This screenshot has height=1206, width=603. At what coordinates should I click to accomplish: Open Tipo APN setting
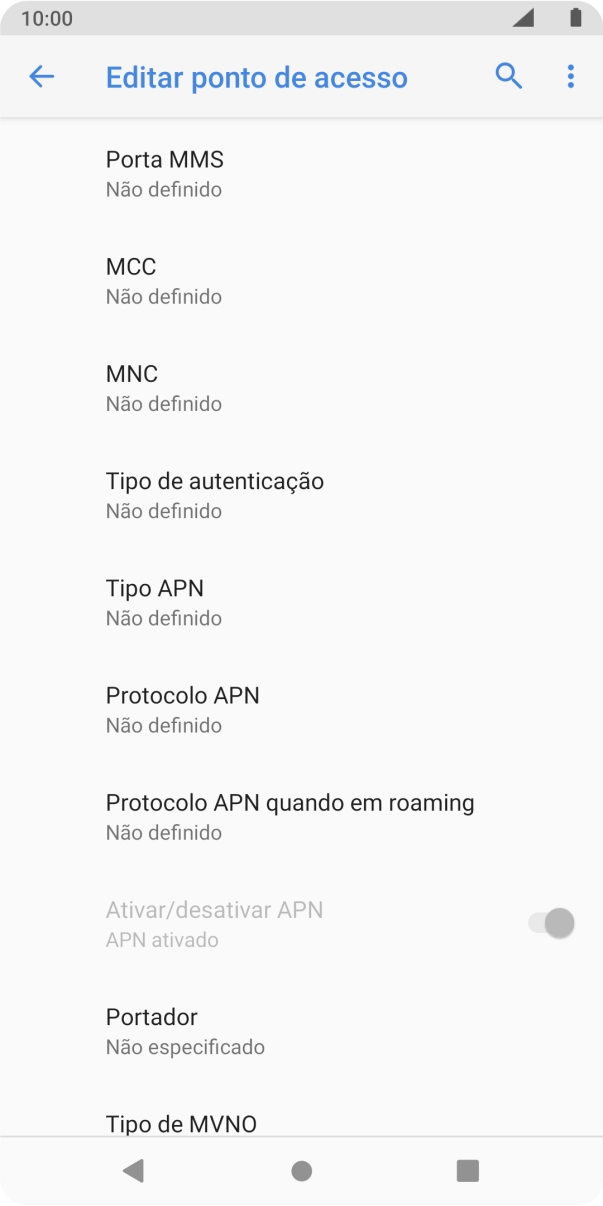click(x=301, y=601)
